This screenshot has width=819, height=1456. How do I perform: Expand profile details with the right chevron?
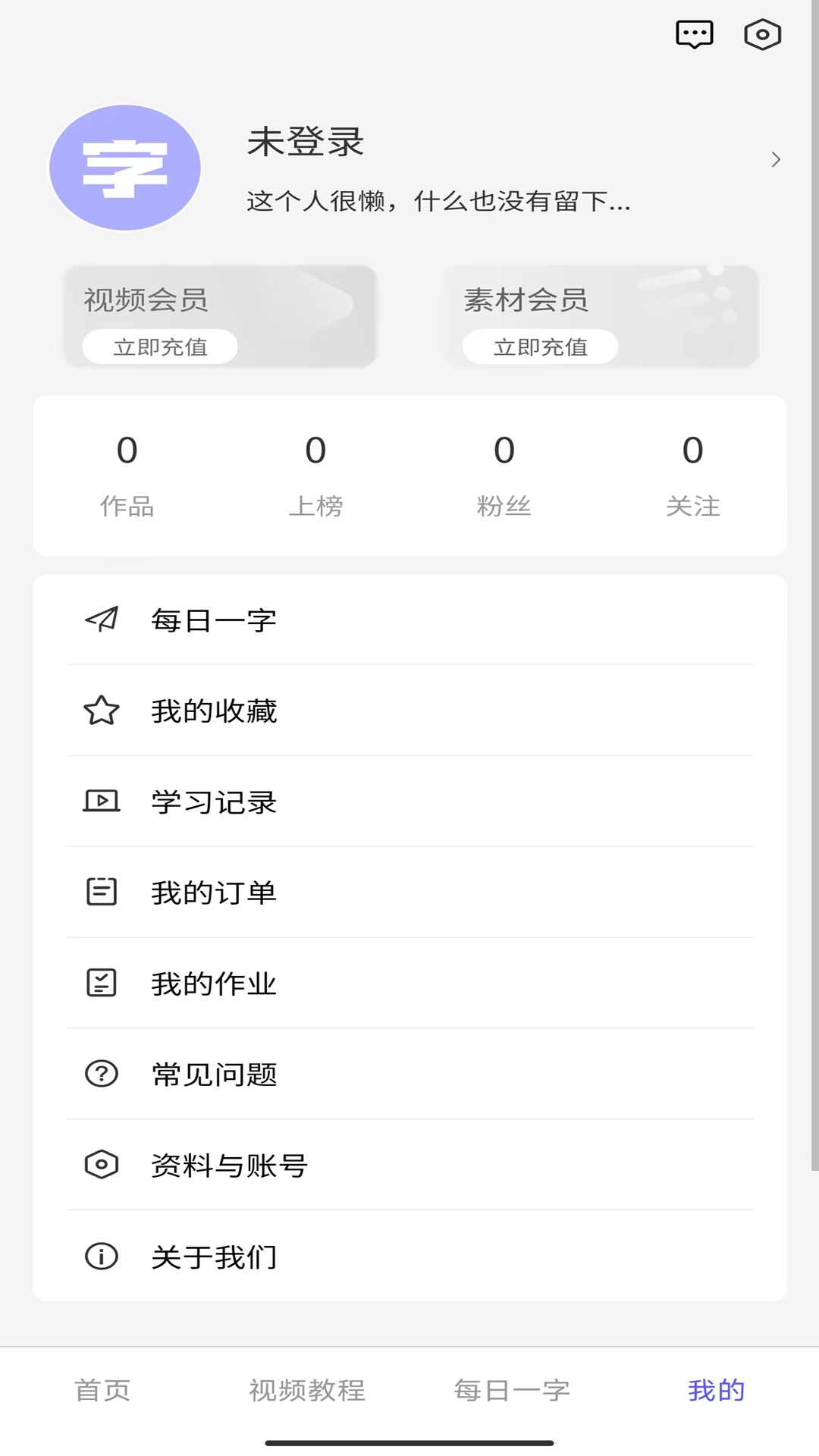[x=776, y=159]
